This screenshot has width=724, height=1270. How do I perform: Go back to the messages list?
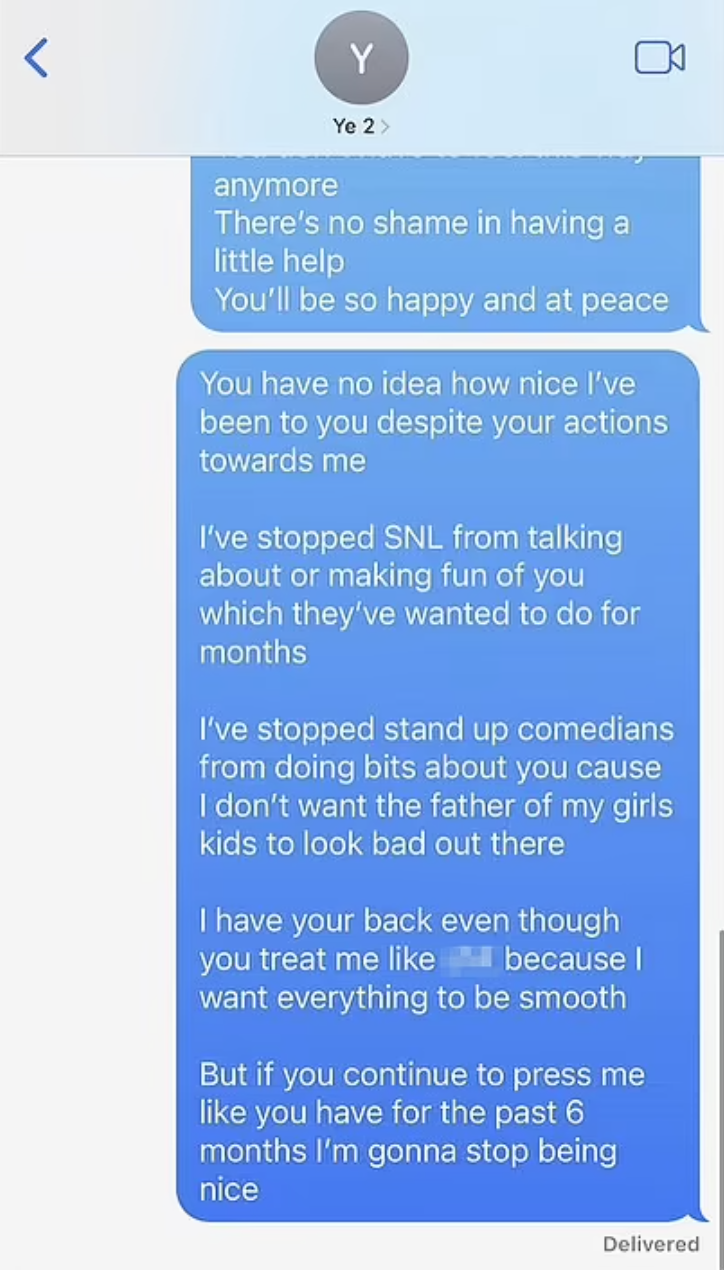click(x=36, y=58)
